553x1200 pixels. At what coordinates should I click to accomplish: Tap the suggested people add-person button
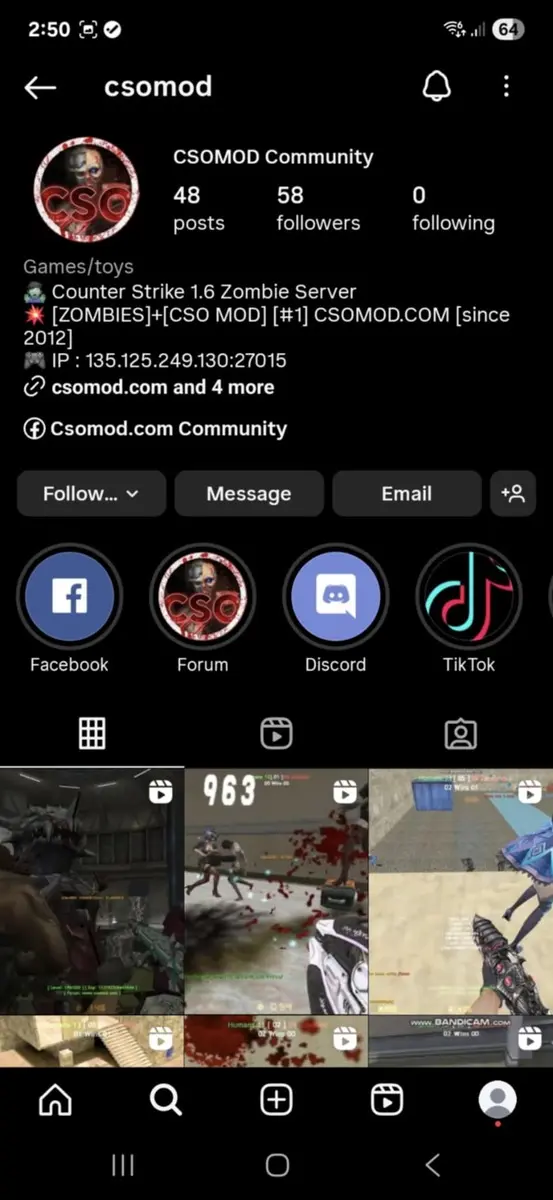pos(513,493)
